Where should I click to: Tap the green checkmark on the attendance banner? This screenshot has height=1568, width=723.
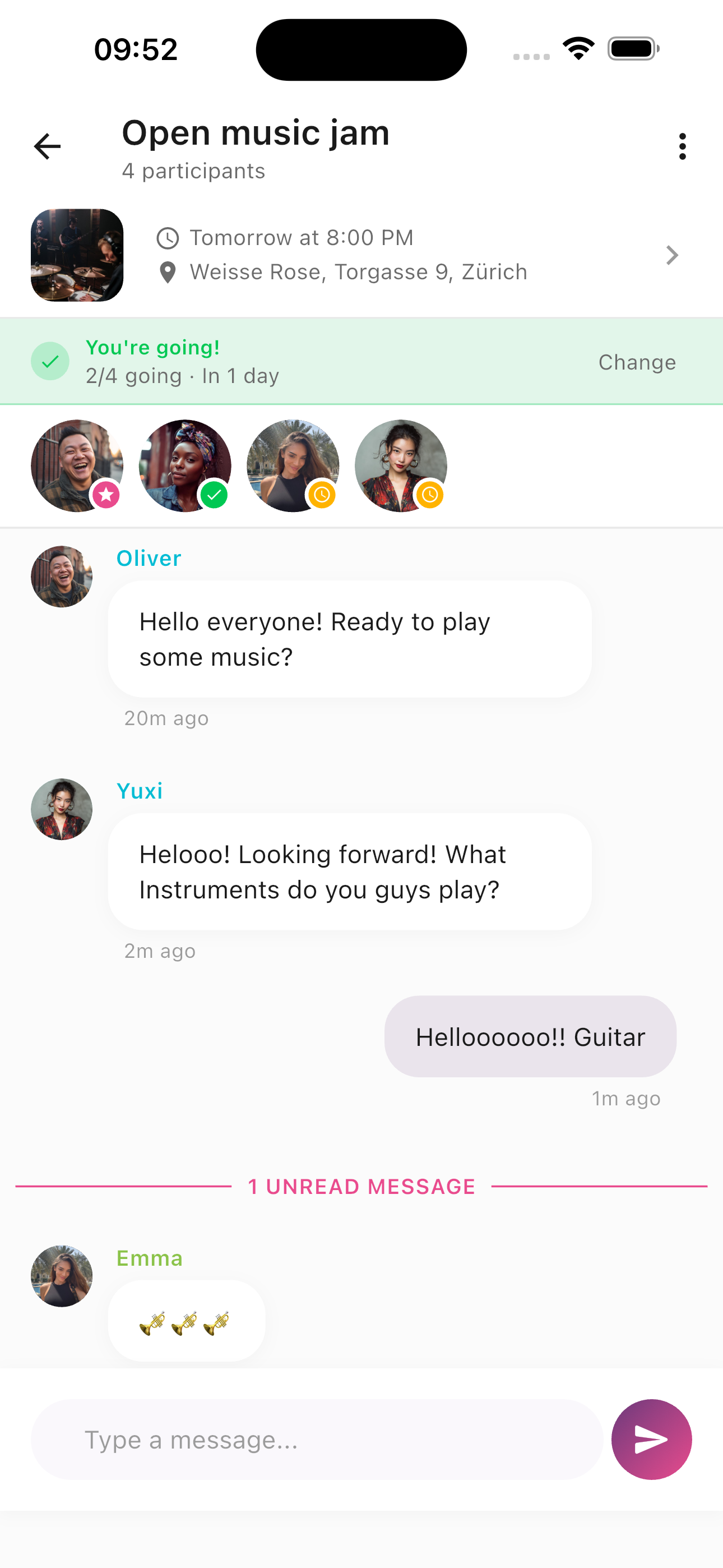click(50, 361)
